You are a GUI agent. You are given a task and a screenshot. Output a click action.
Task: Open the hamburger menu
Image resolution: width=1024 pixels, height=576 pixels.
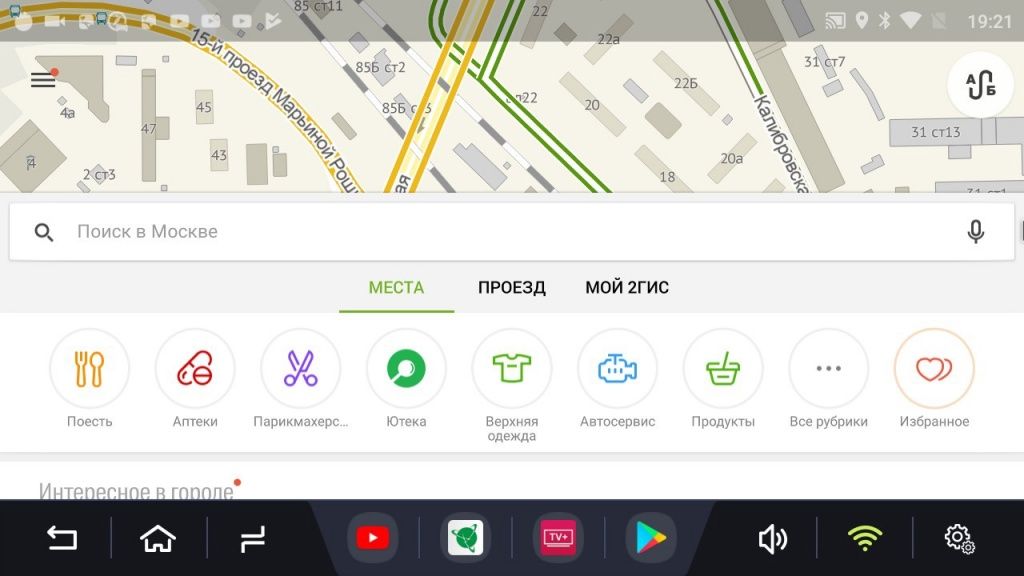43,80
